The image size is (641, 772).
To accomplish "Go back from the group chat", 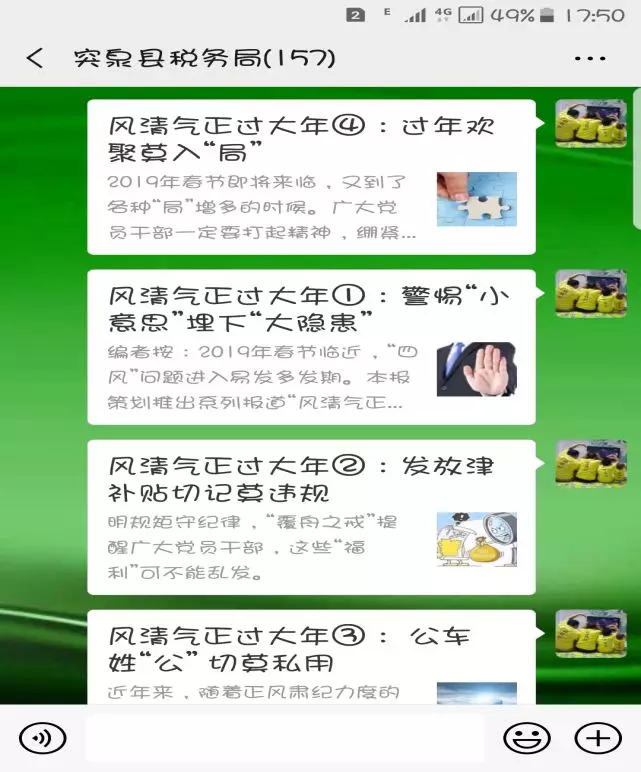I will [36, 58].
